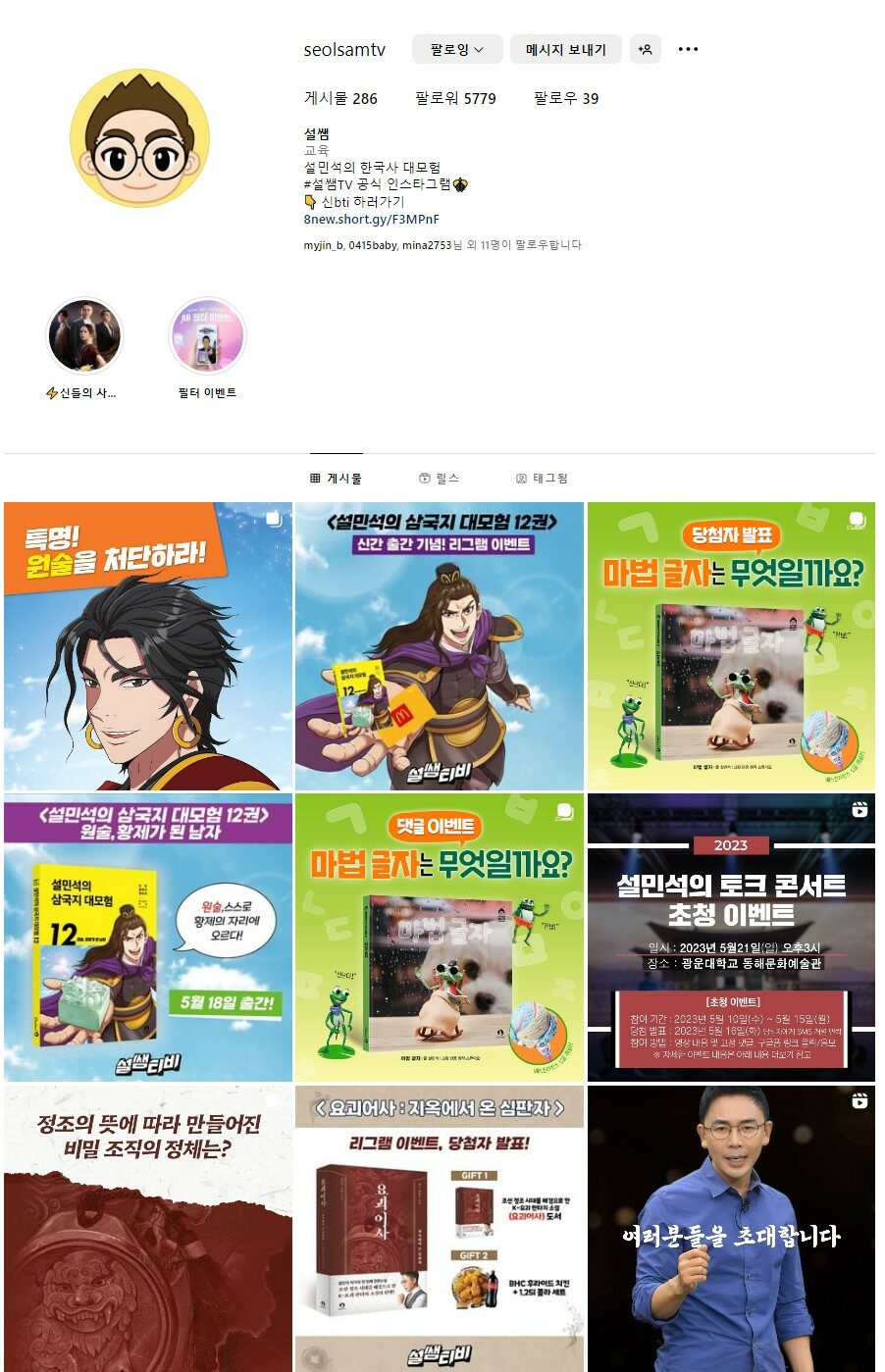Open the 댓글 이벤트 마법 글자 post

tap(439, 938)
